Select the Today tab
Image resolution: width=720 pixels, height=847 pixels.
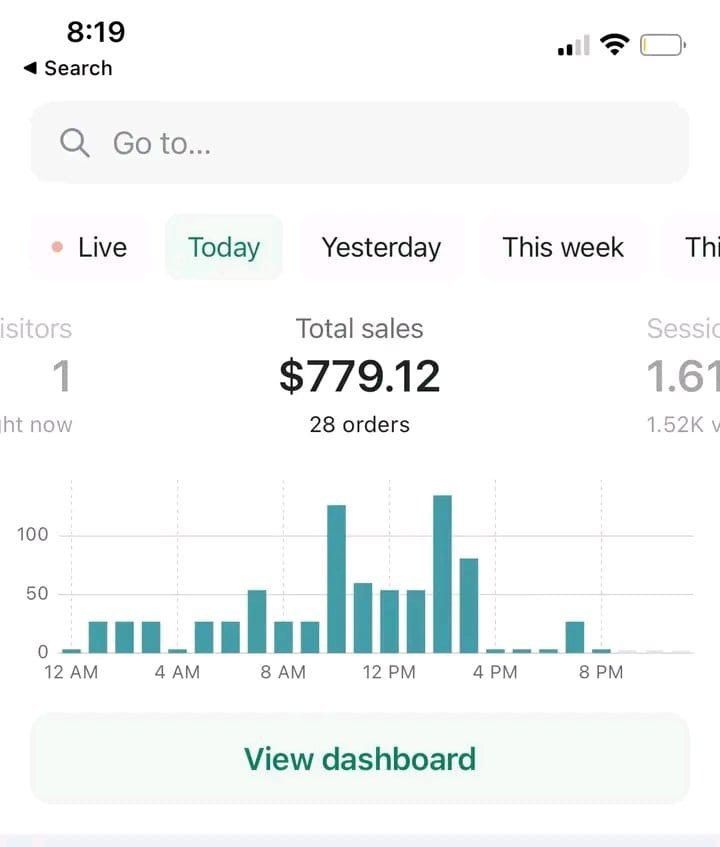(x=223, y=247)
